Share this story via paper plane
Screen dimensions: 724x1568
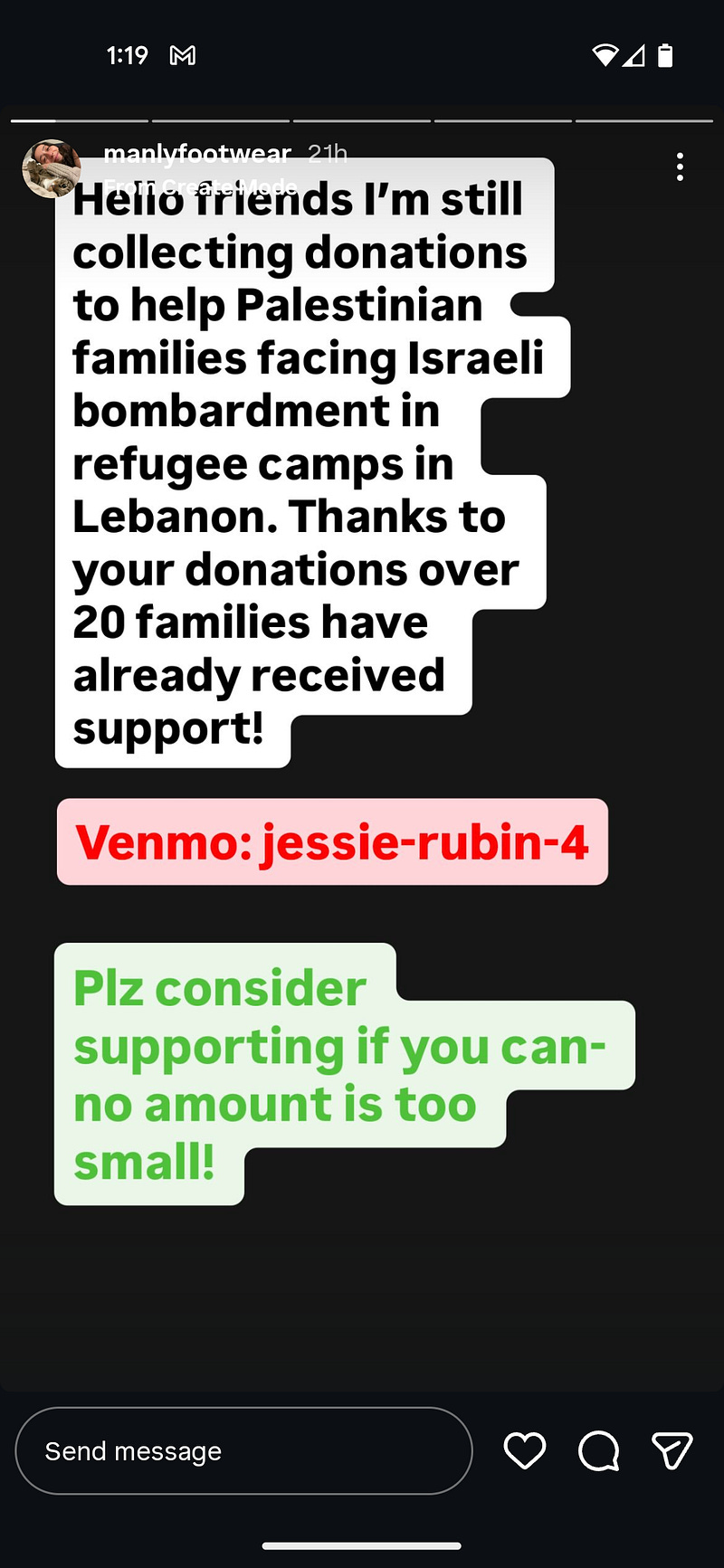pyautogui.click(x=672, y=1450)
